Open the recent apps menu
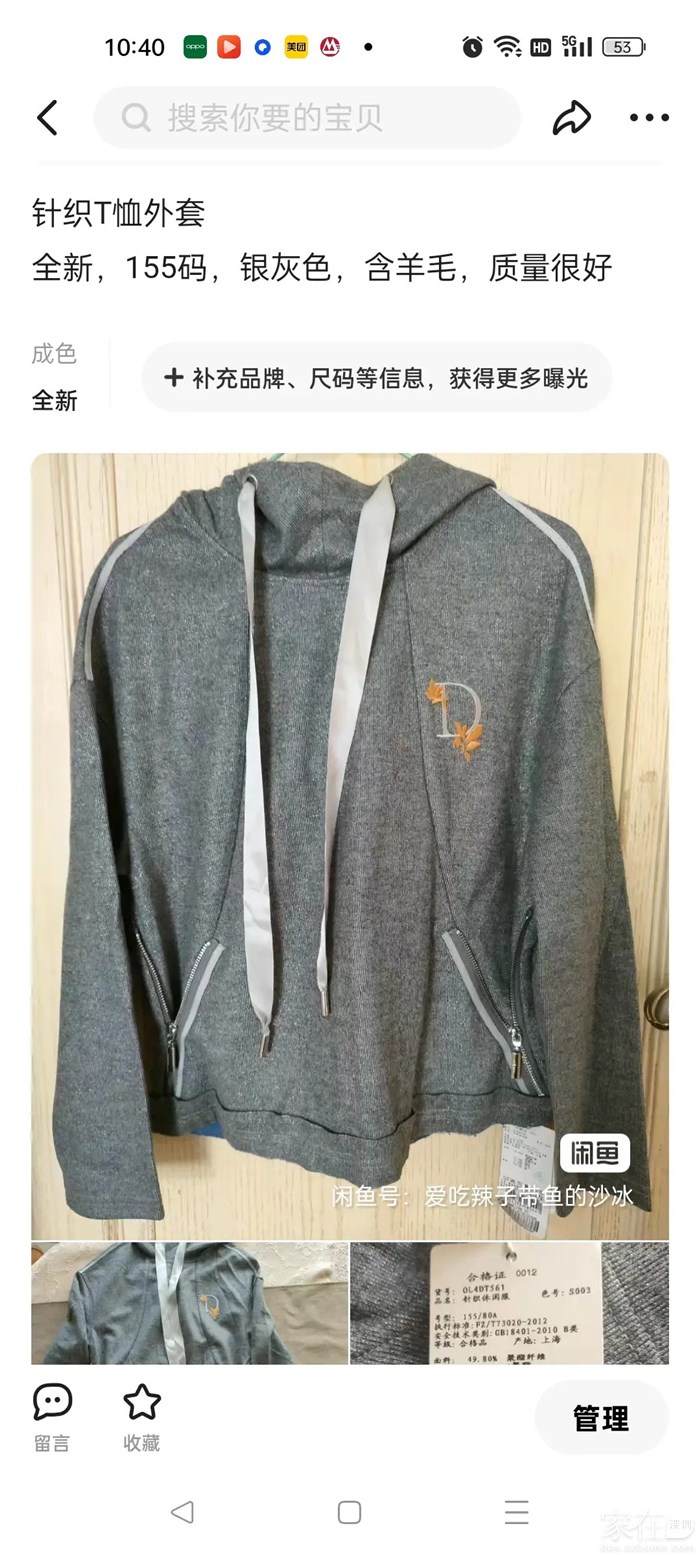Image resolution: width=700 pixels, height=1555 pixels. pos(516,1511)
